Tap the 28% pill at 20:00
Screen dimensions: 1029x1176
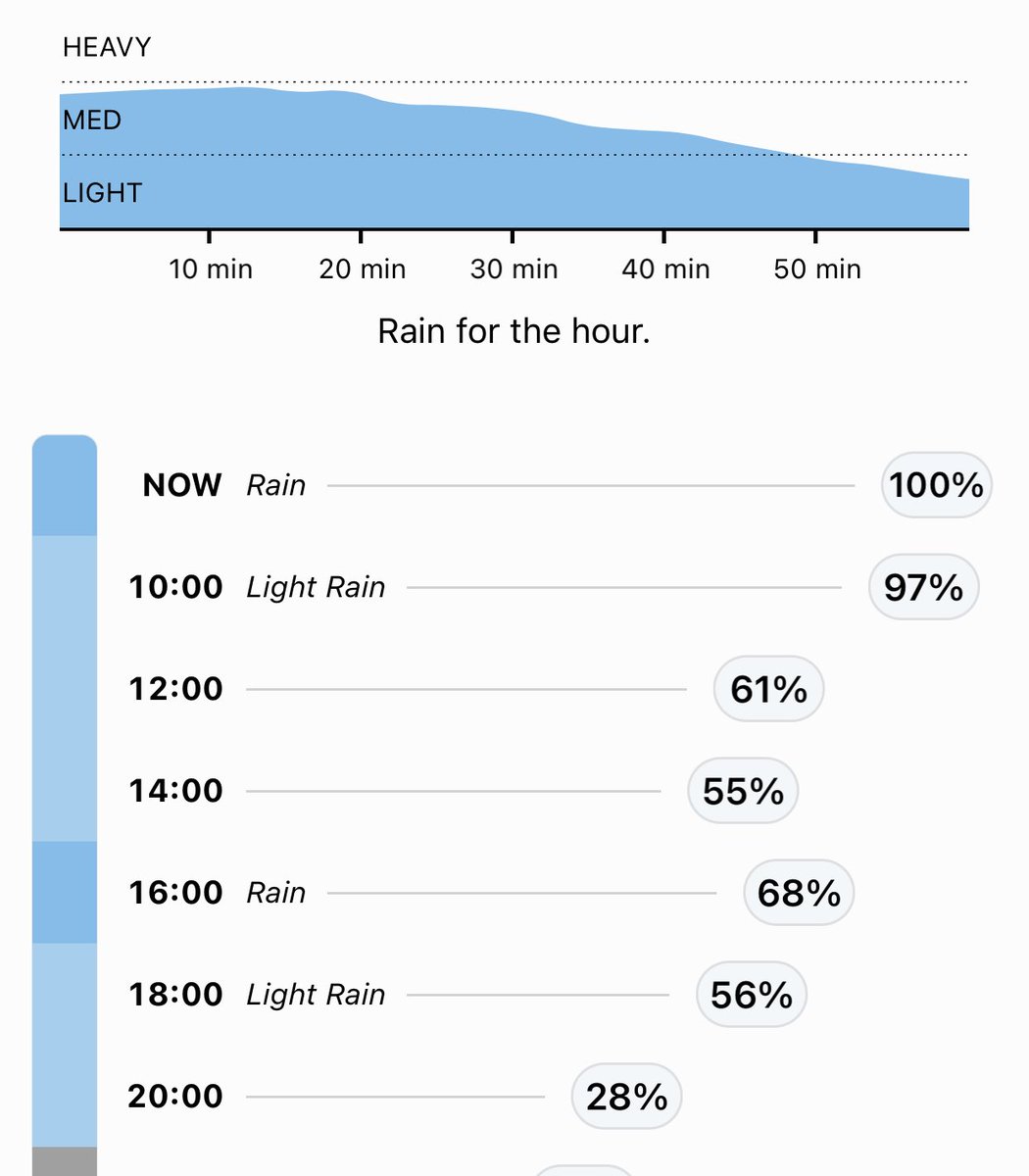[x=626, y=1097]
